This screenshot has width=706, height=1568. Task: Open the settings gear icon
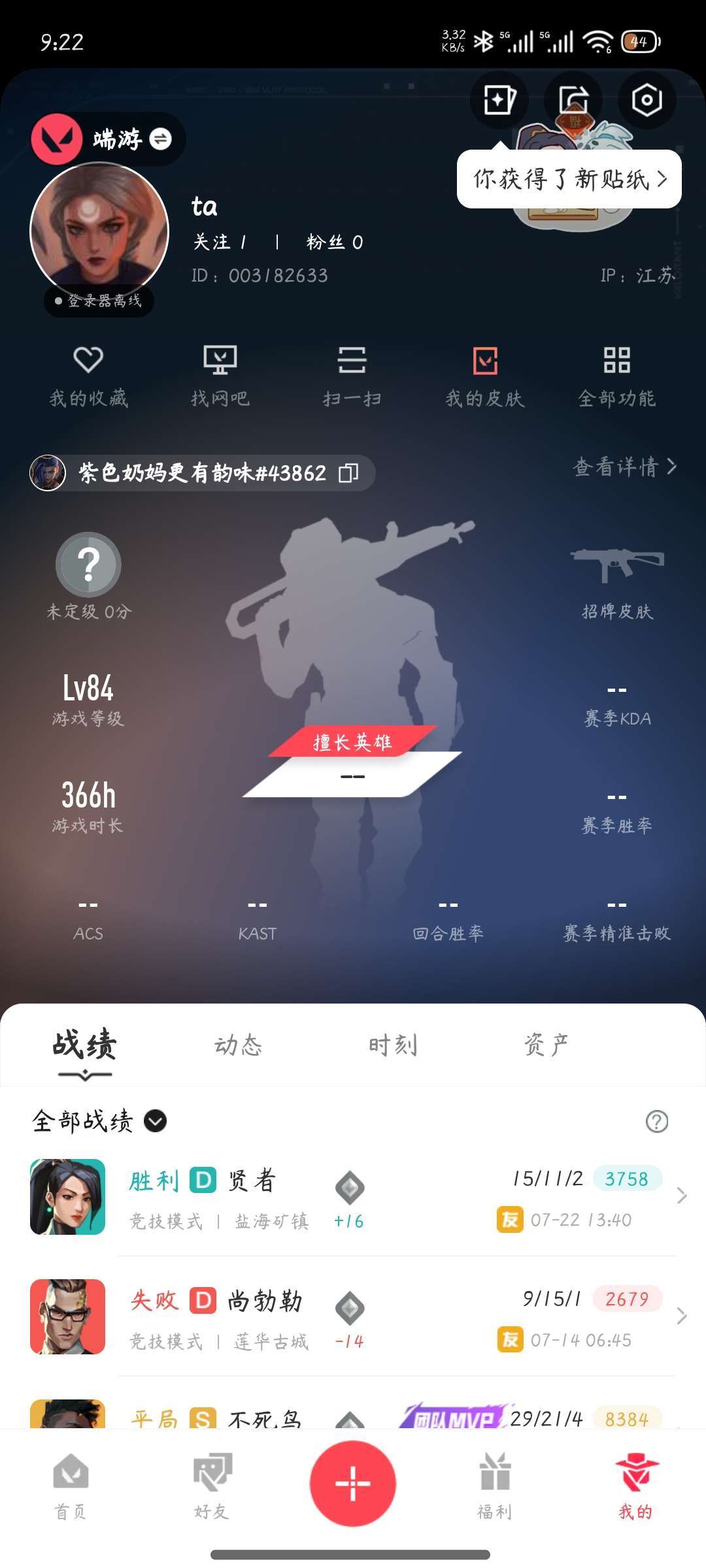[x=647, y=100]
